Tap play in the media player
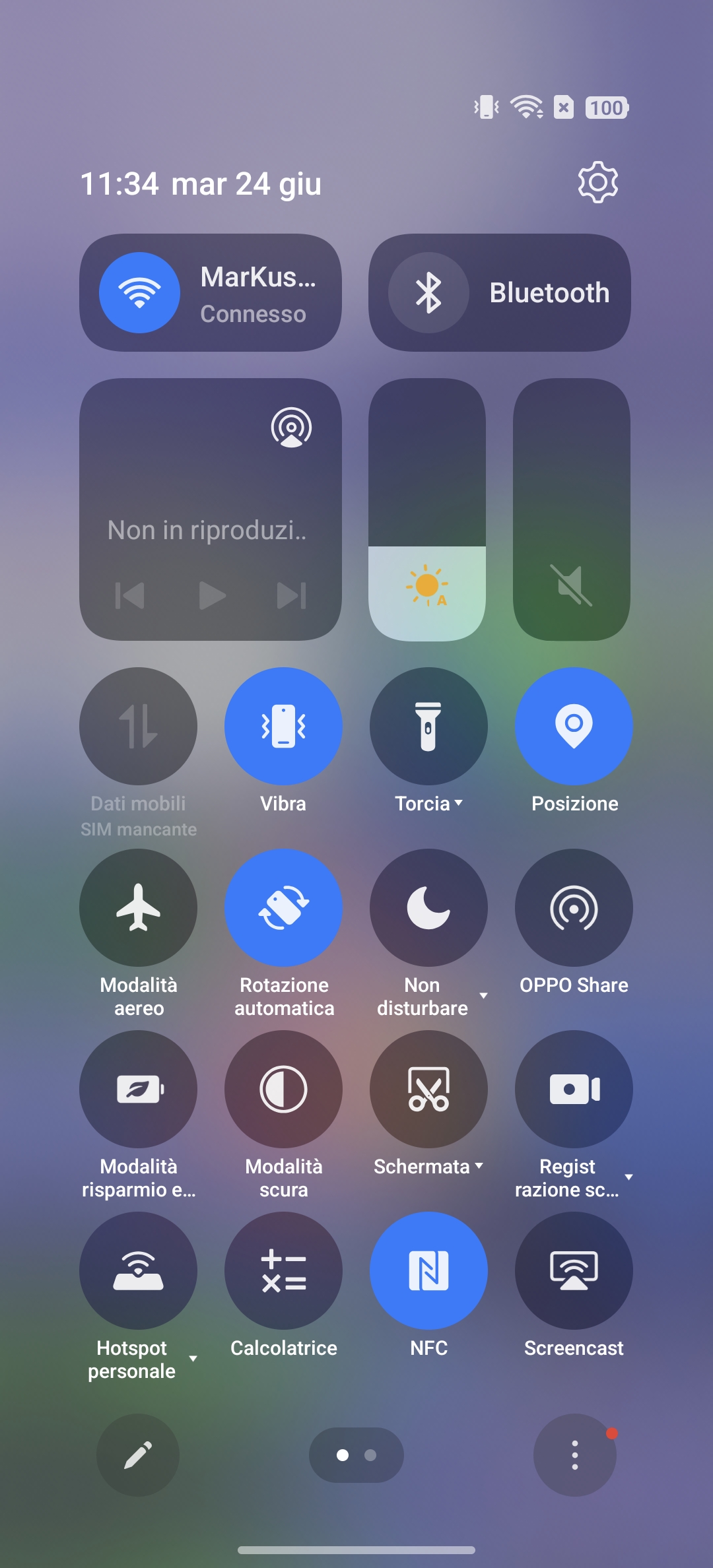The image size is (713, 1568). tap(212, 595)
